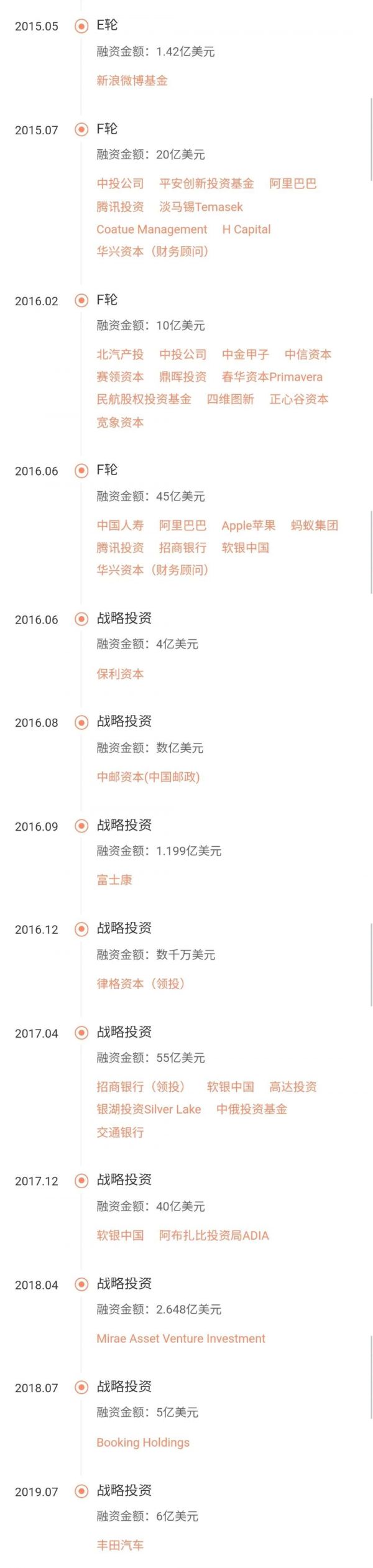View 富士康 investor details
This screenshot has width=373, height=1568.
pos(114,880)
